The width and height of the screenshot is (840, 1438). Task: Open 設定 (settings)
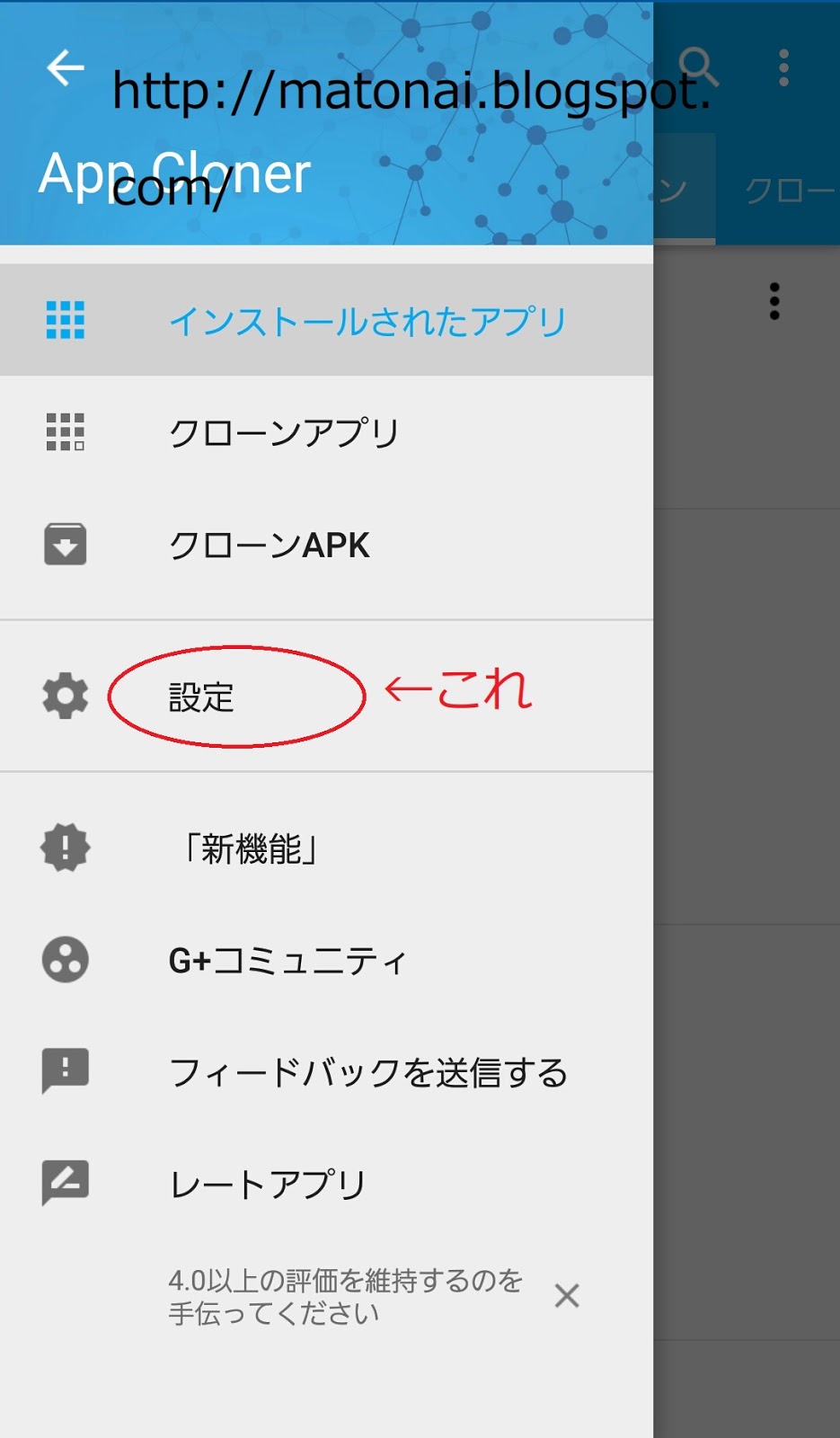[x=326, y=697]
